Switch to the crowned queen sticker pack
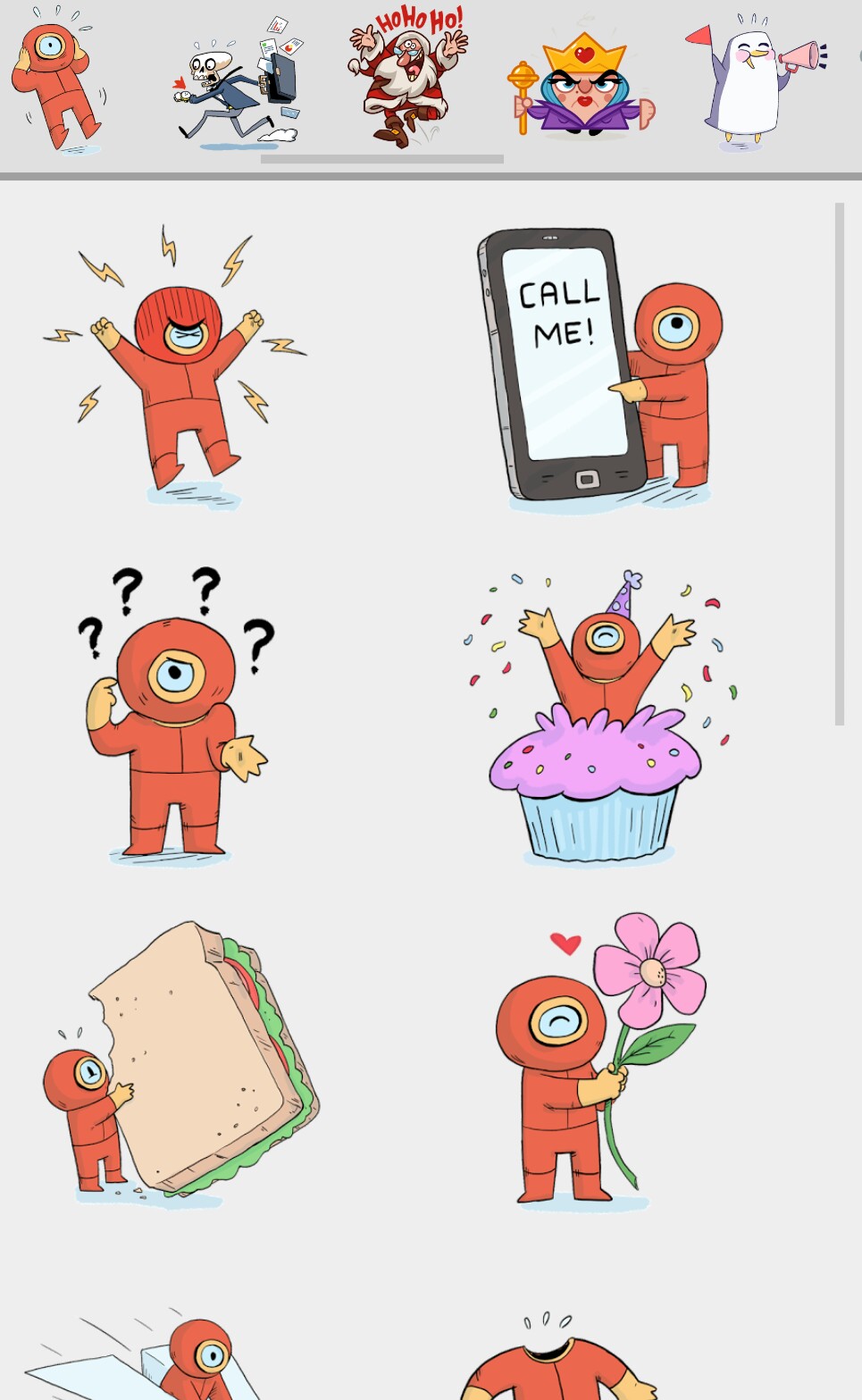 click(582, 87)
